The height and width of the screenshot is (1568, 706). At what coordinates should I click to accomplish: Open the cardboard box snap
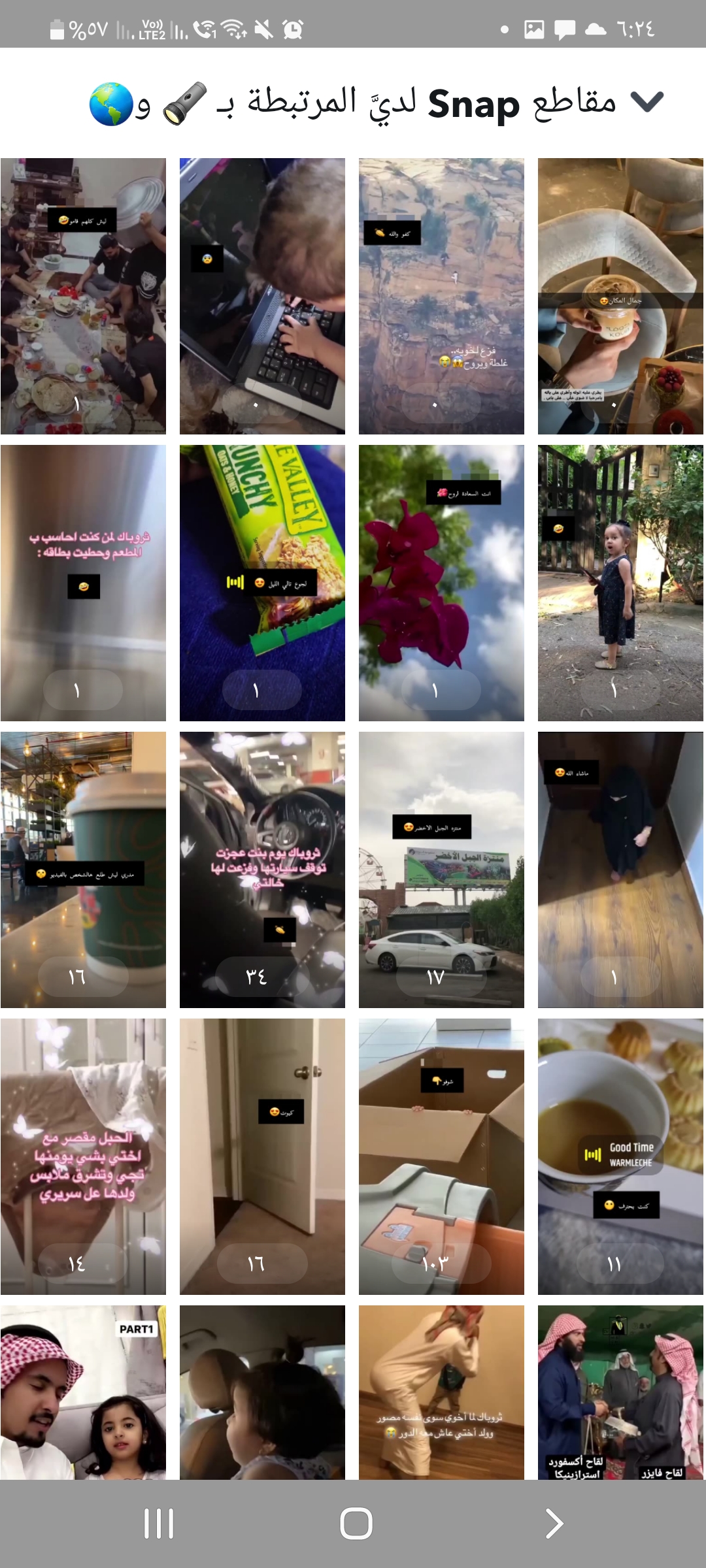click(441, 1156)
